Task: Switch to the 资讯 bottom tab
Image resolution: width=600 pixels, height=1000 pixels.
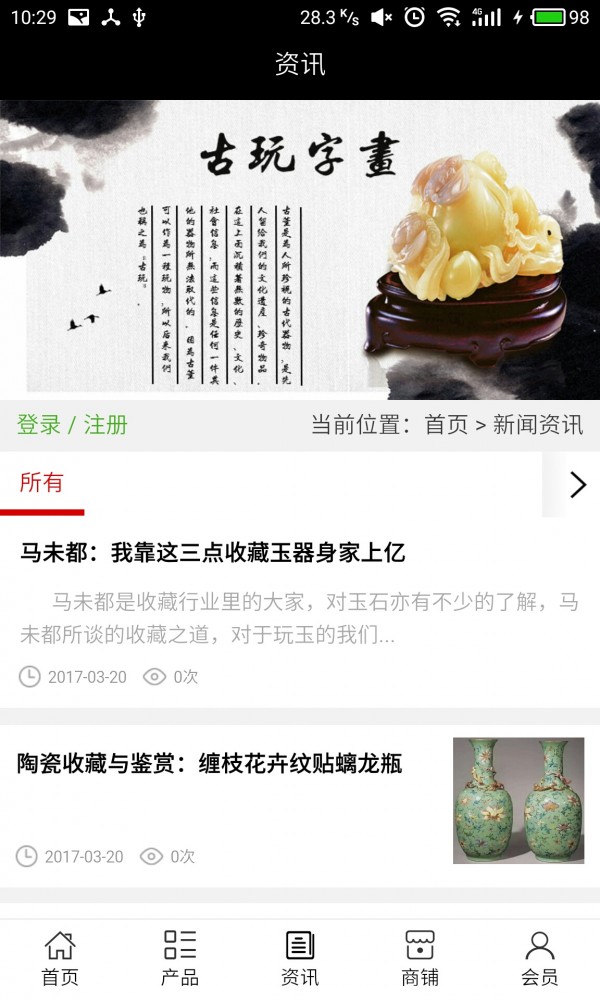Action: coord(300,958)
